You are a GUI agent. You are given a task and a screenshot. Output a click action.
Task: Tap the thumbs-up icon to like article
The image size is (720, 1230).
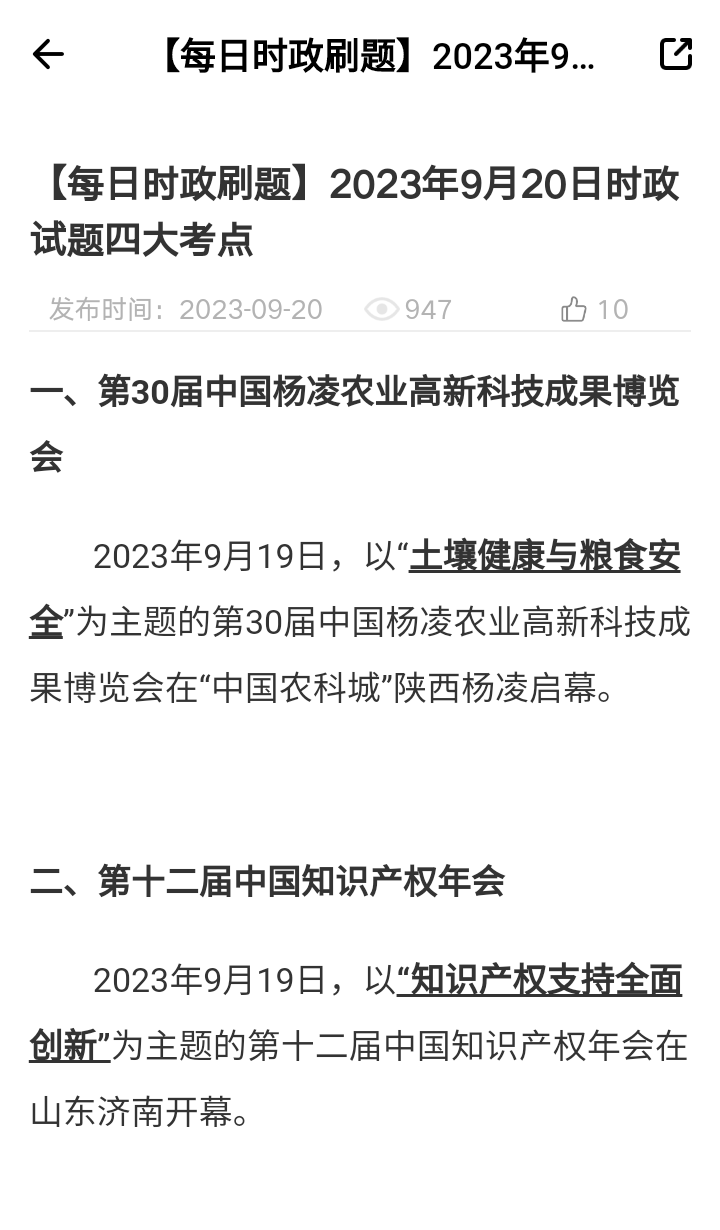(572, 310)
